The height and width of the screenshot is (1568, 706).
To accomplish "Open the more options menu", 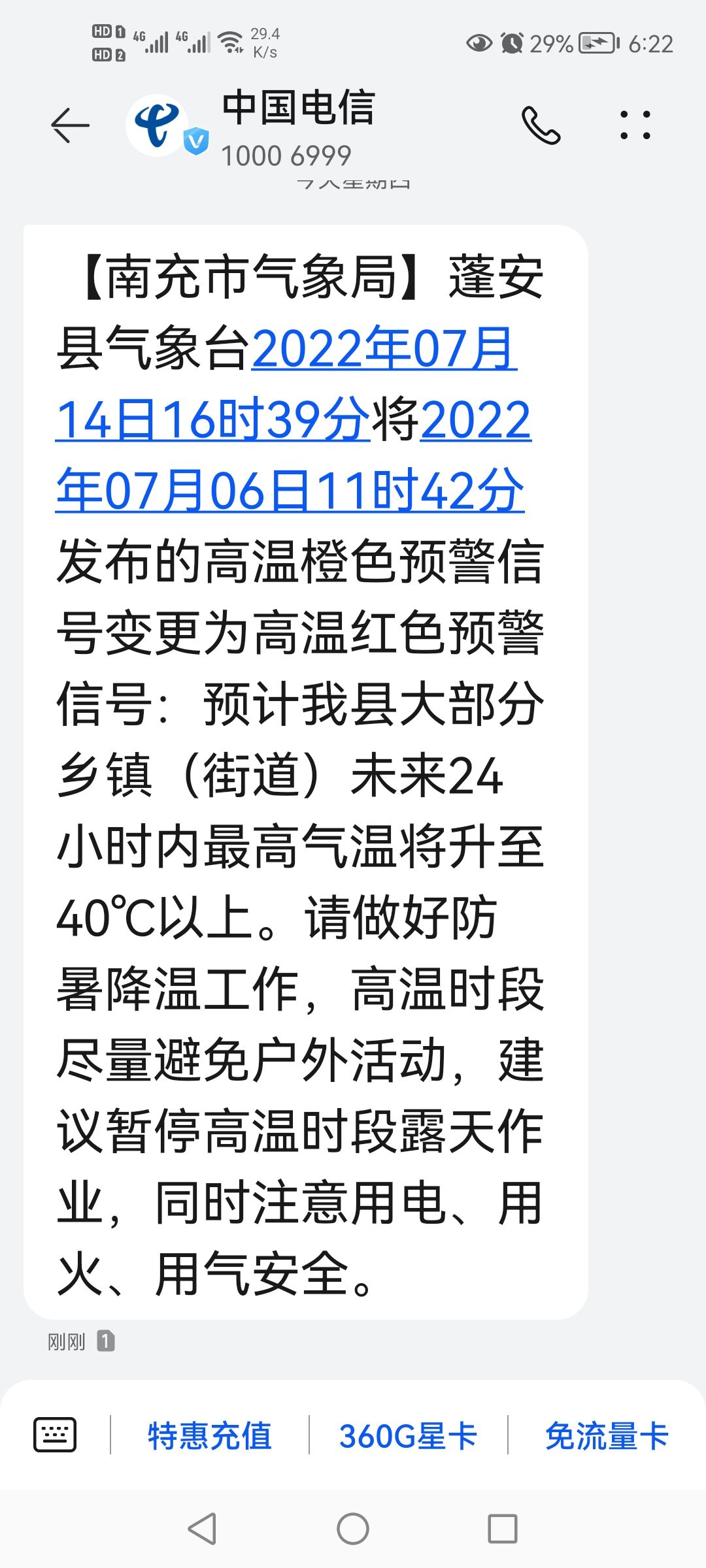I will tap(635, 125).
